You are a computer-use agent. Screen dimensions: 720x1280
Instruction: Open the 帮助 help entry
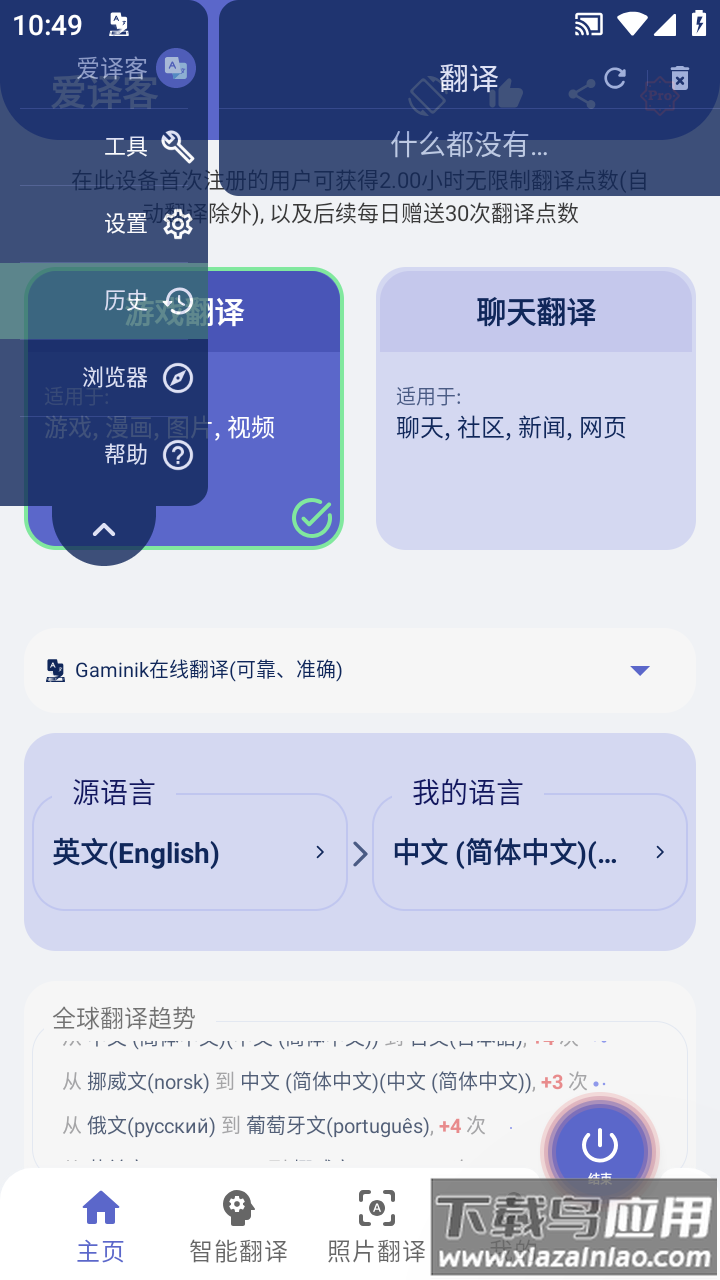tap(148, 455)
